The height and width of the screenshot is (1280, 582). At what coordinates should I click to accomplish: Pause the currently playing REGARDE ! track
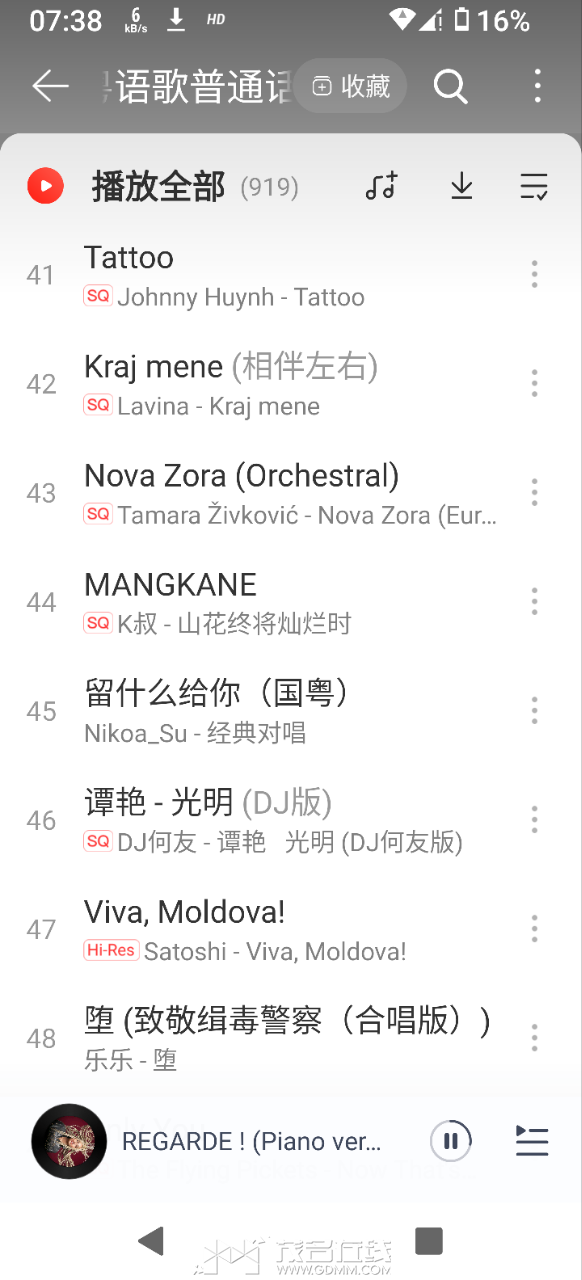[451, 1141]
